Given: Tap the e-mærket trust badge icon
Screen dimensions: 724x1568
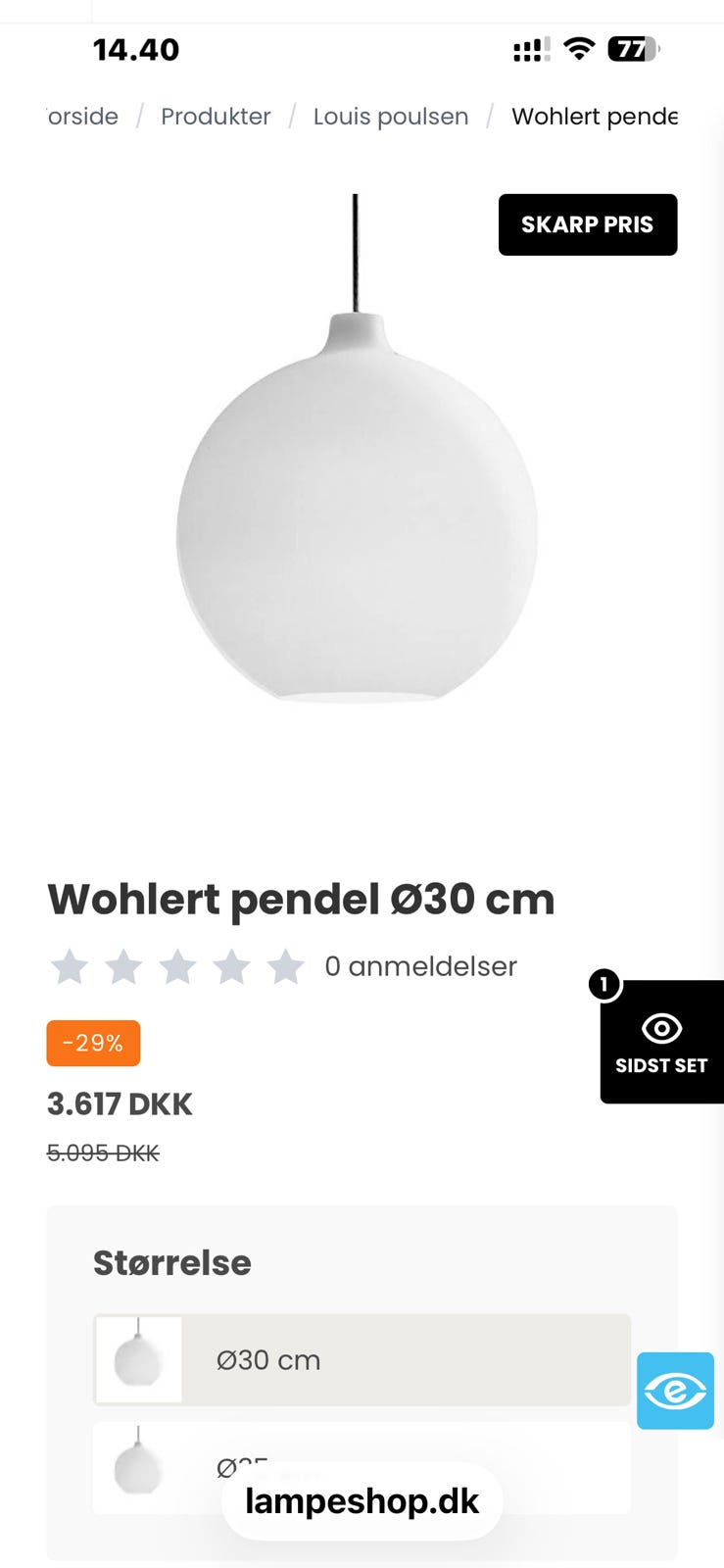Looking at the screenshot, I should (x=675, y=1391).
